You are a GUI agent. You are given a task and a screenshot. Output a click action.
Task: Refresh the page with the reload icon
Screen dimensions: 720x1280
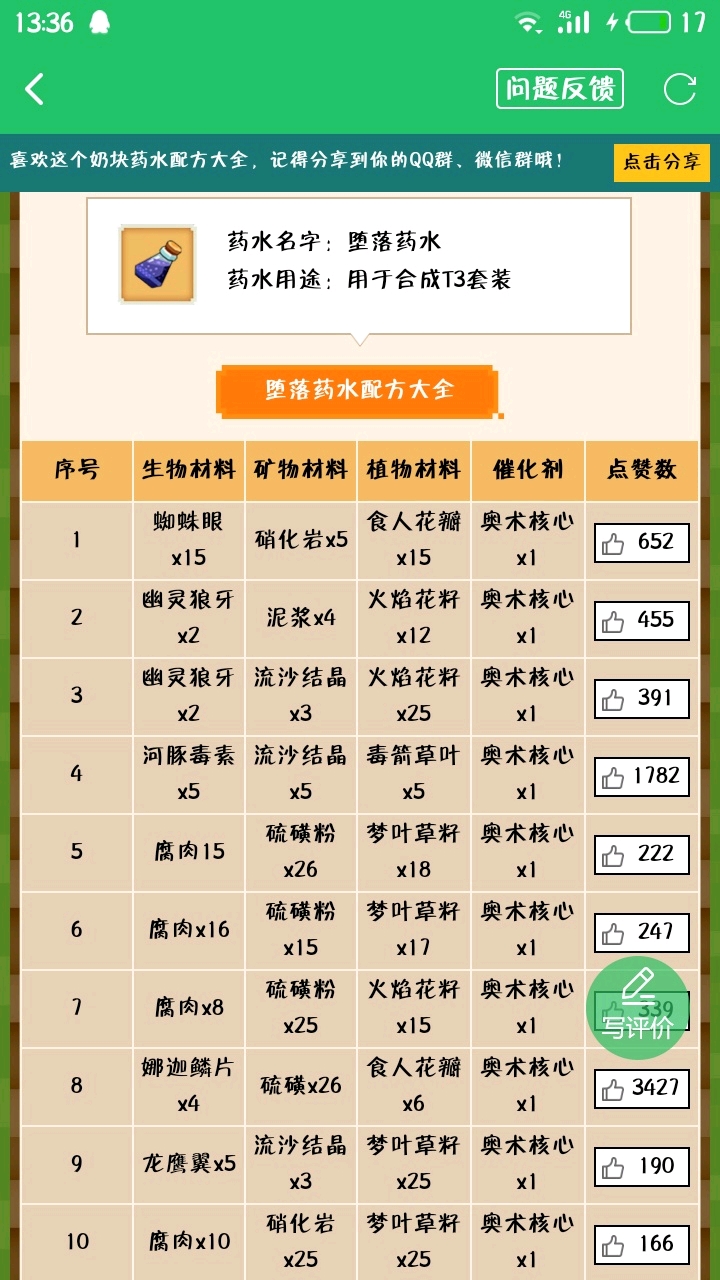point(680,89)
